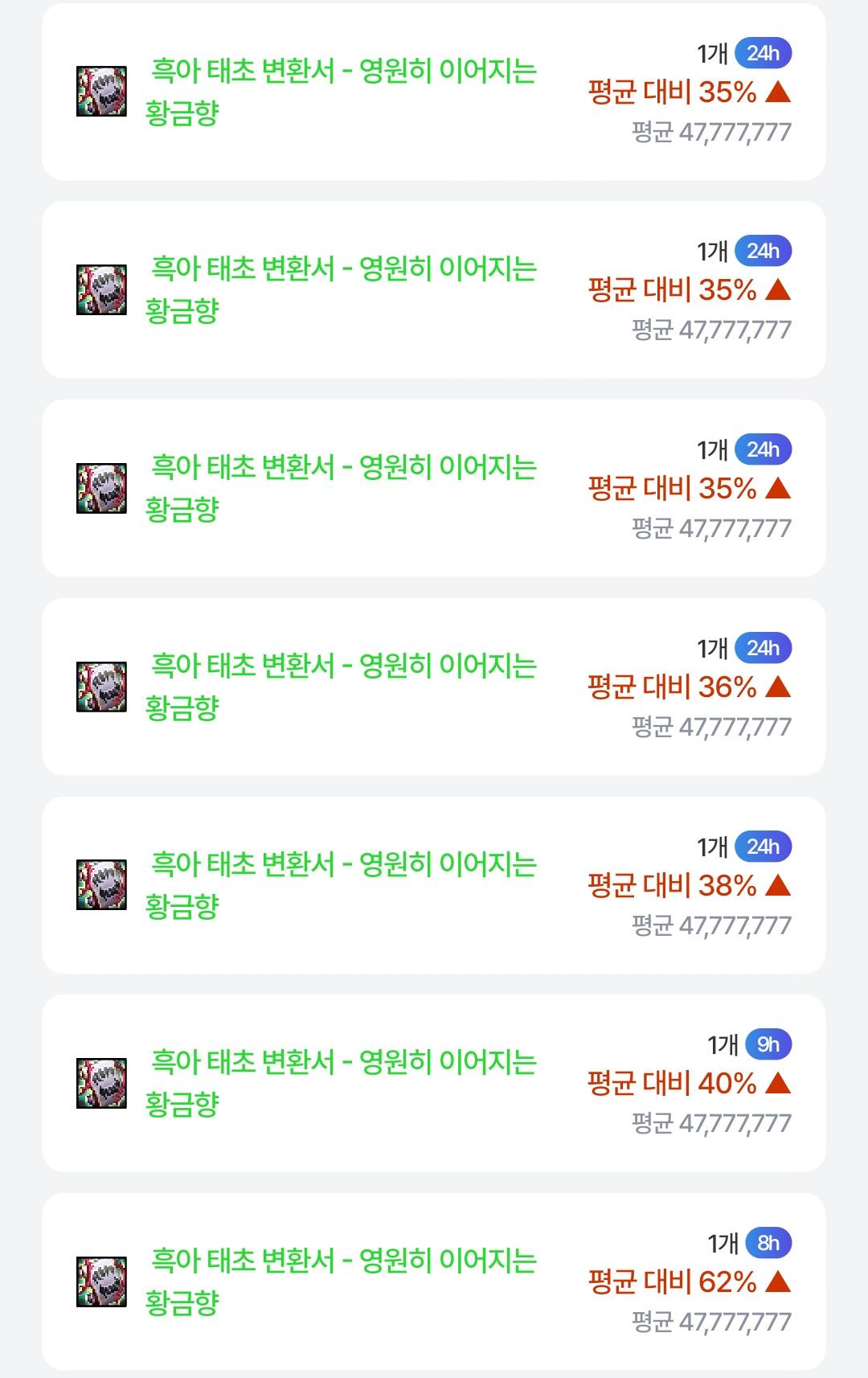View the 8h listing at 62% above average
868x1378 pixels.
click(434, 1282)
